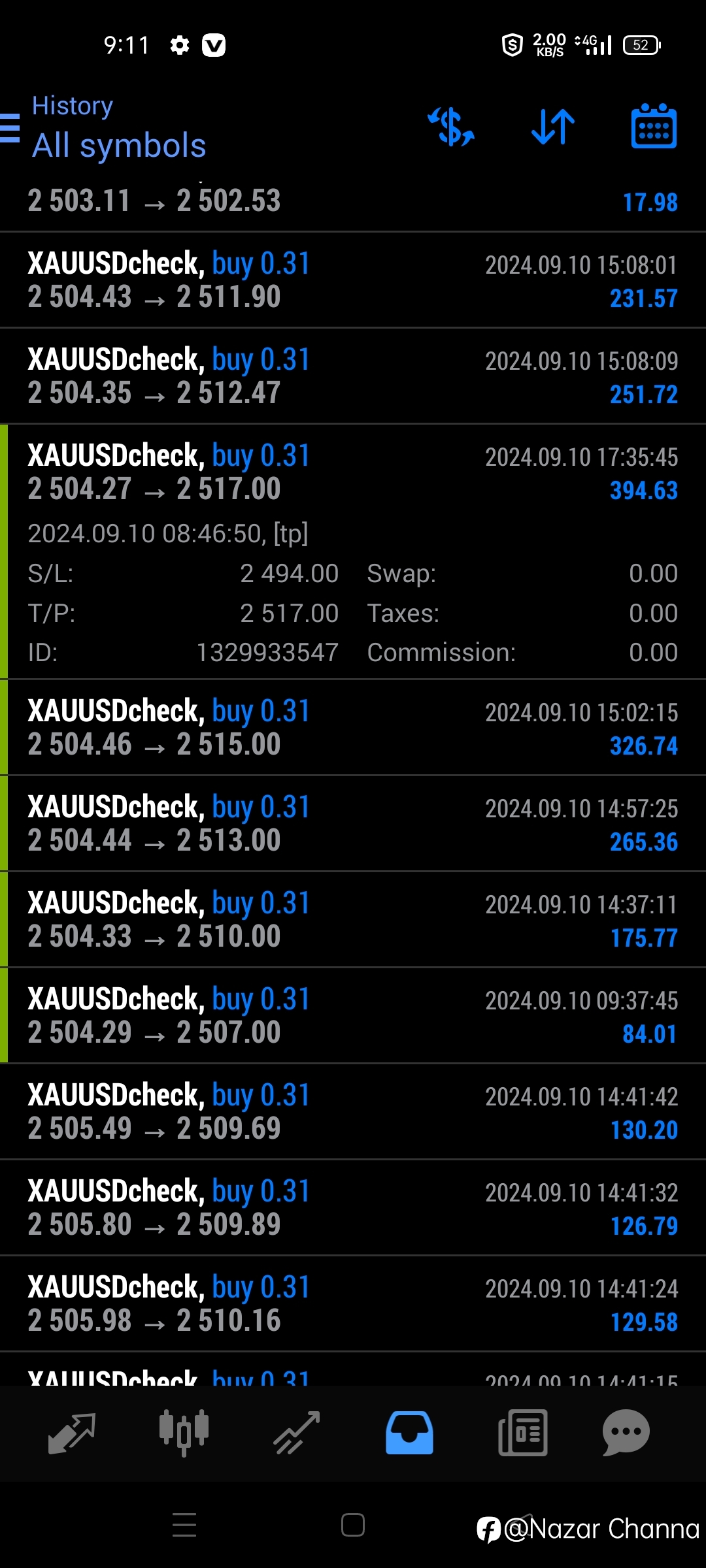Image resolution: width=706 pixels, height=1568 pixels.
Task: Tap the currency symbol filter icon
Action: click(x=451, y=126)
